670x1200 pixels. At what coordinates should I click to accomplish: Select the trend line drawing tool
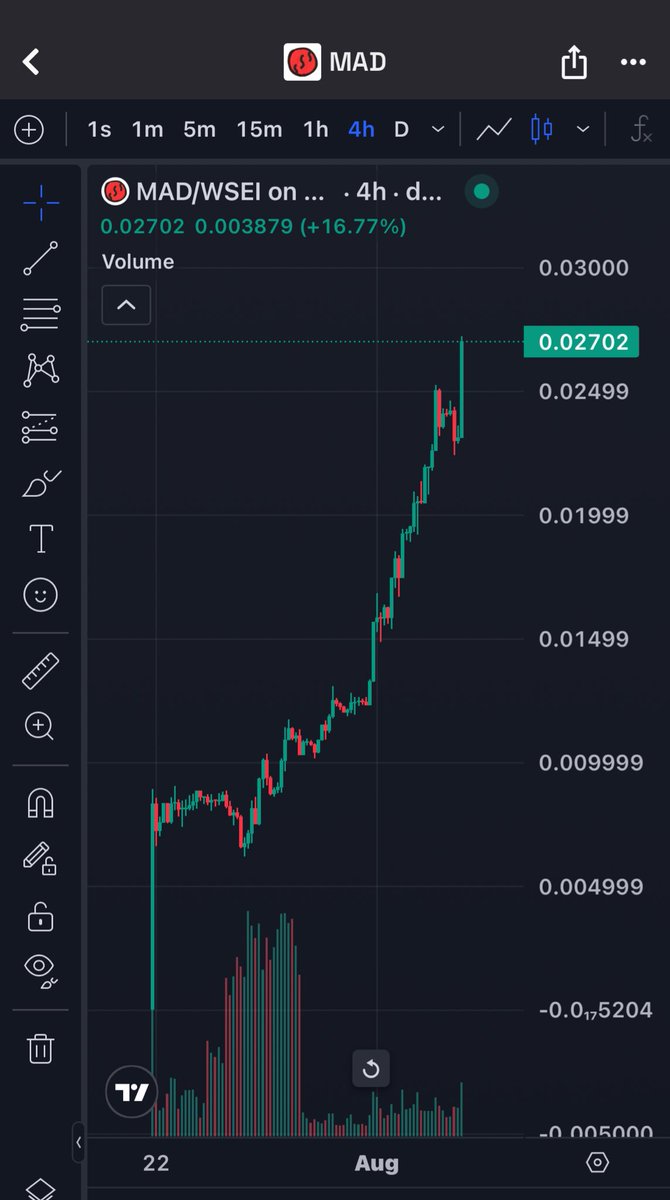pos(41,258)
